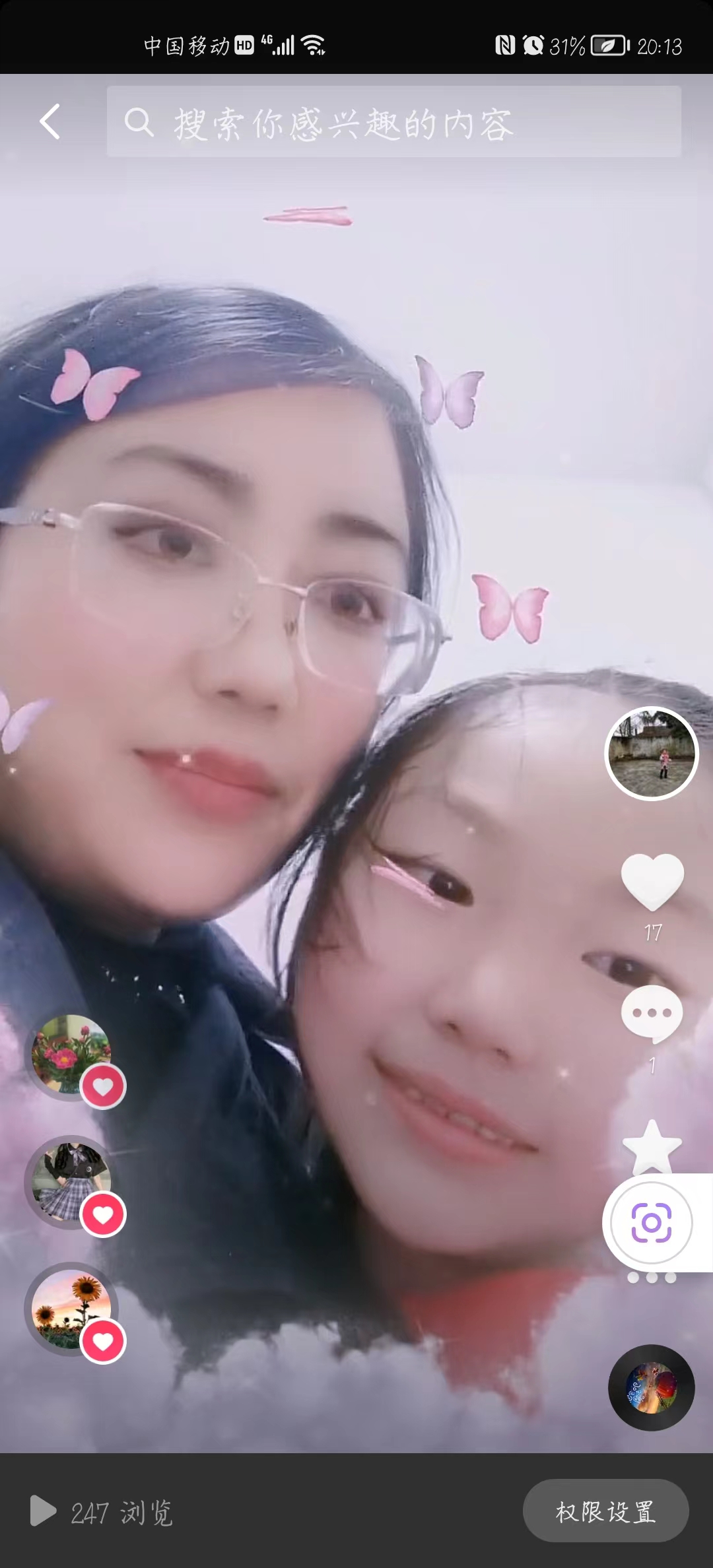The width and height of the screenshot is (713, 1568).
Task: Open the 权限设置 permissions button
Action: click(x=605, y=1511)
